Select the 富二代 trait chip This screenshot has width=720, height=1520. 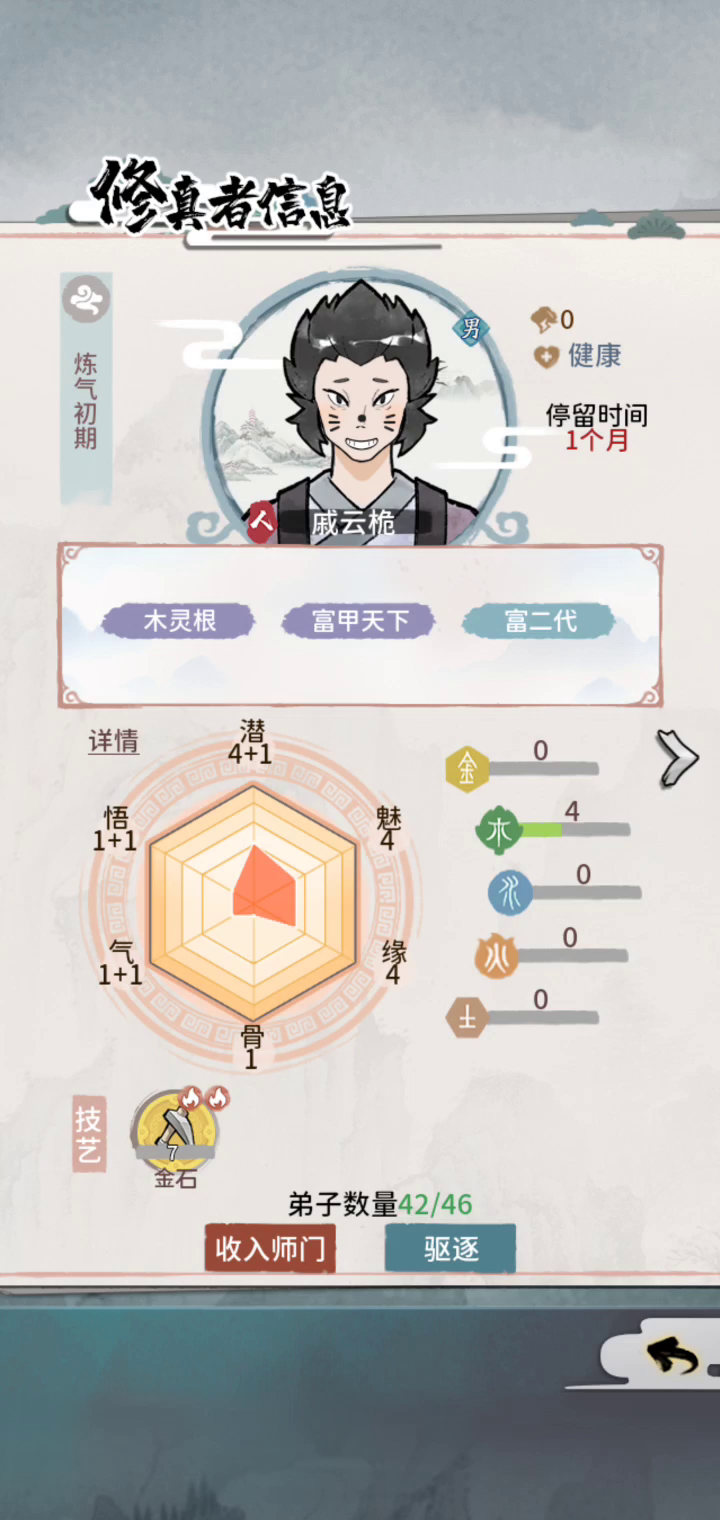(539, 621)
